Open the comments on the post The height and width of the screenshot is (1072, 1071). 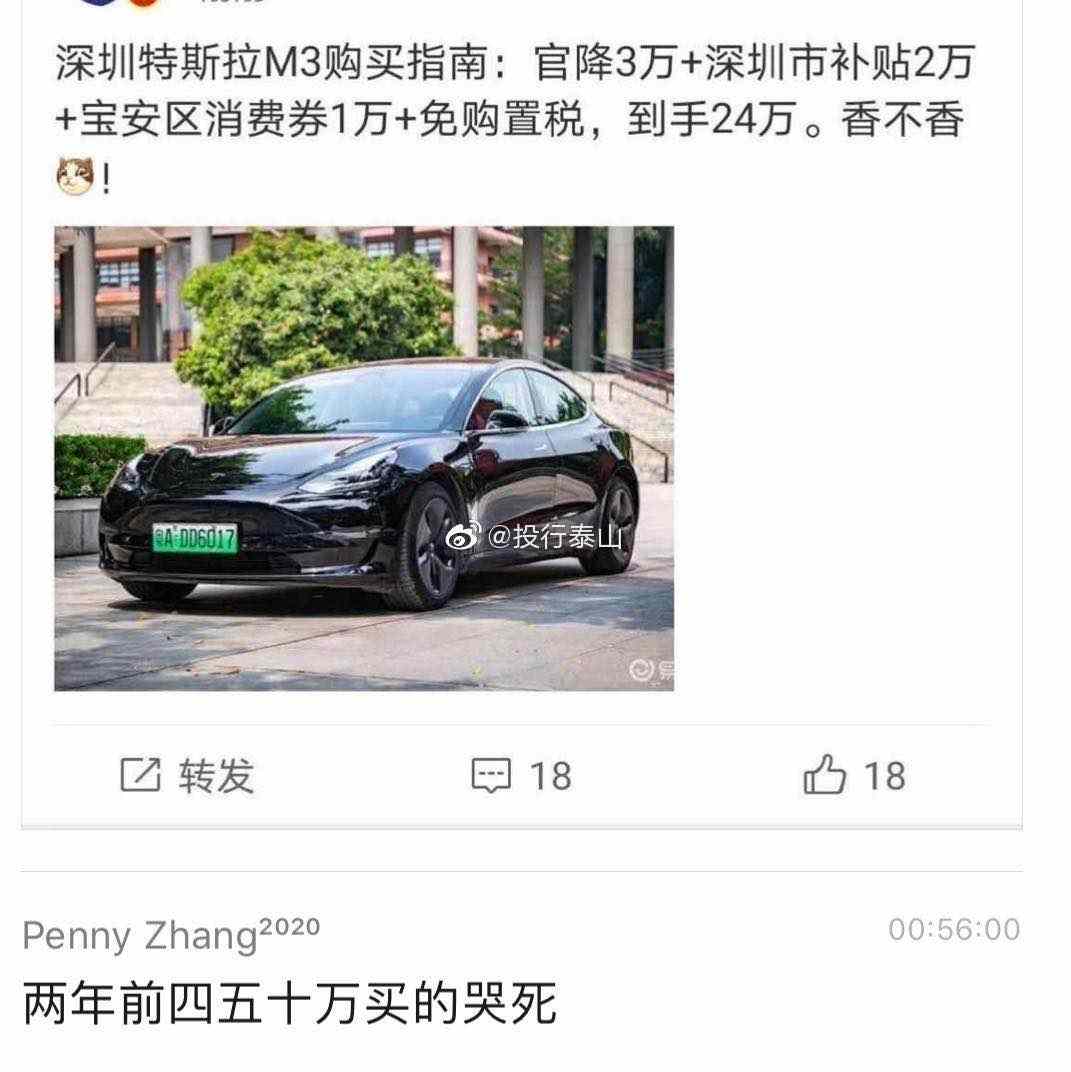(521, 775)
